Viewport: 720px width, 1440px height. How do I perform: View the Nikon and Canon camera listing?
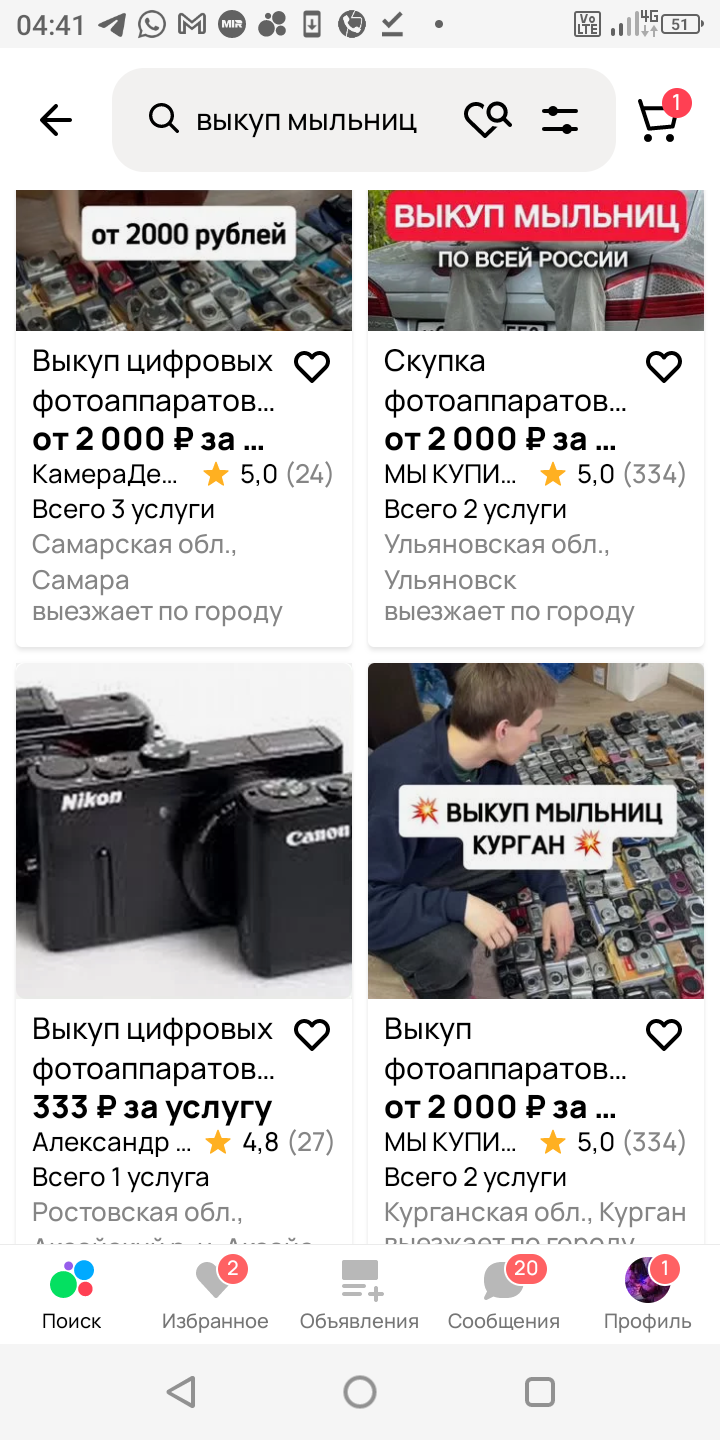point(184,830)
